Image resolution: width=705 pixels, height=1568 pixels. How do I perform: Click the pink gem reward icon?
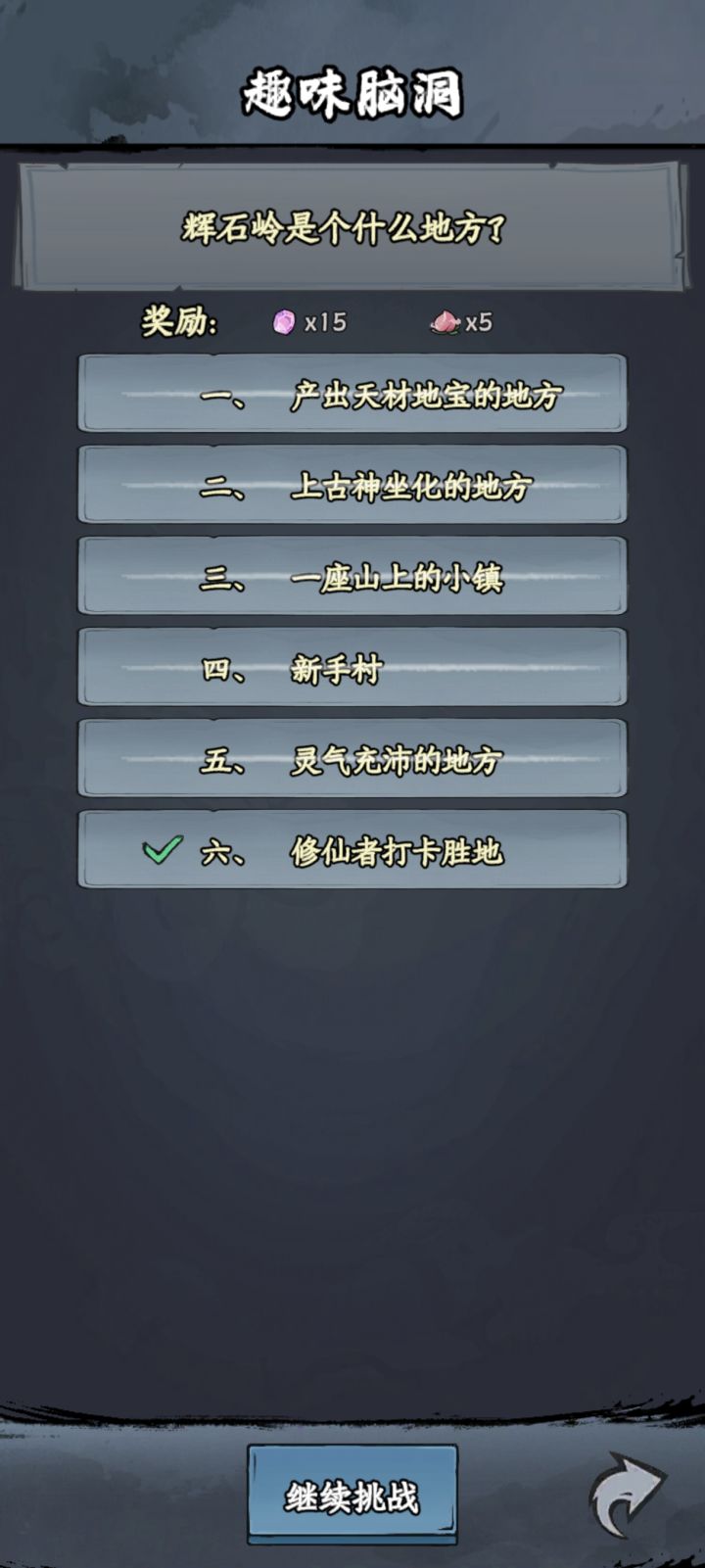285,322
